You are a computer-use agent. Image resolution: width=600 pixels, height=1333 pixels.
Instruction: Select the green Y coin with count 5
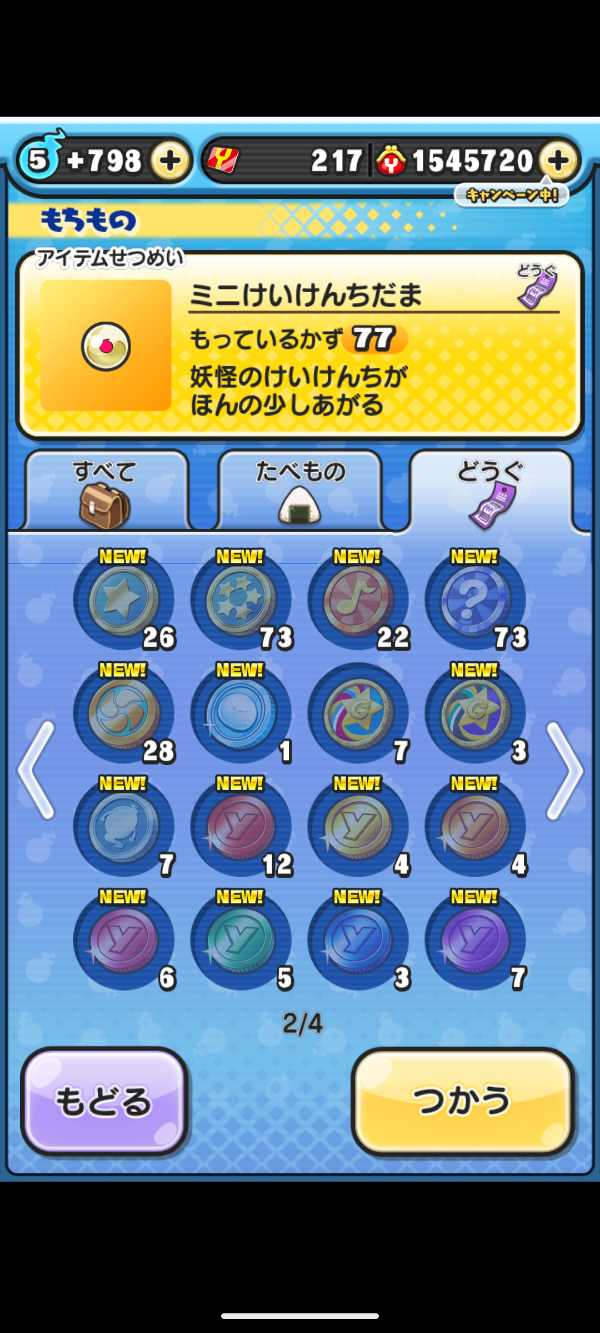pos(240,940)
